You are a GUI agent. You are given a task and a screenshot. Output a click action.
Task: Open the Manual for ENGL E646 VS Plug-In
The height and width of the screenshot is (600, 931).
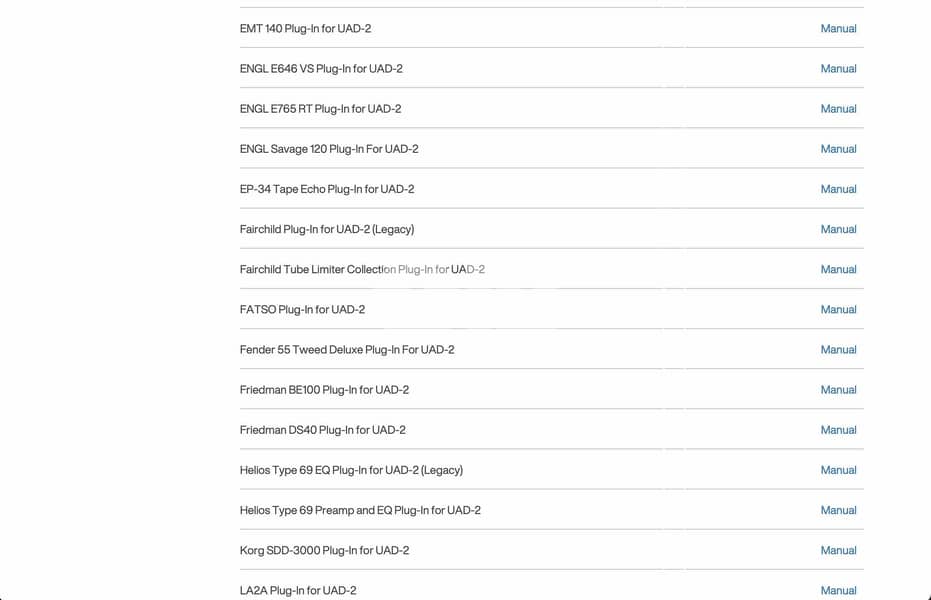(x=838, y=69)
